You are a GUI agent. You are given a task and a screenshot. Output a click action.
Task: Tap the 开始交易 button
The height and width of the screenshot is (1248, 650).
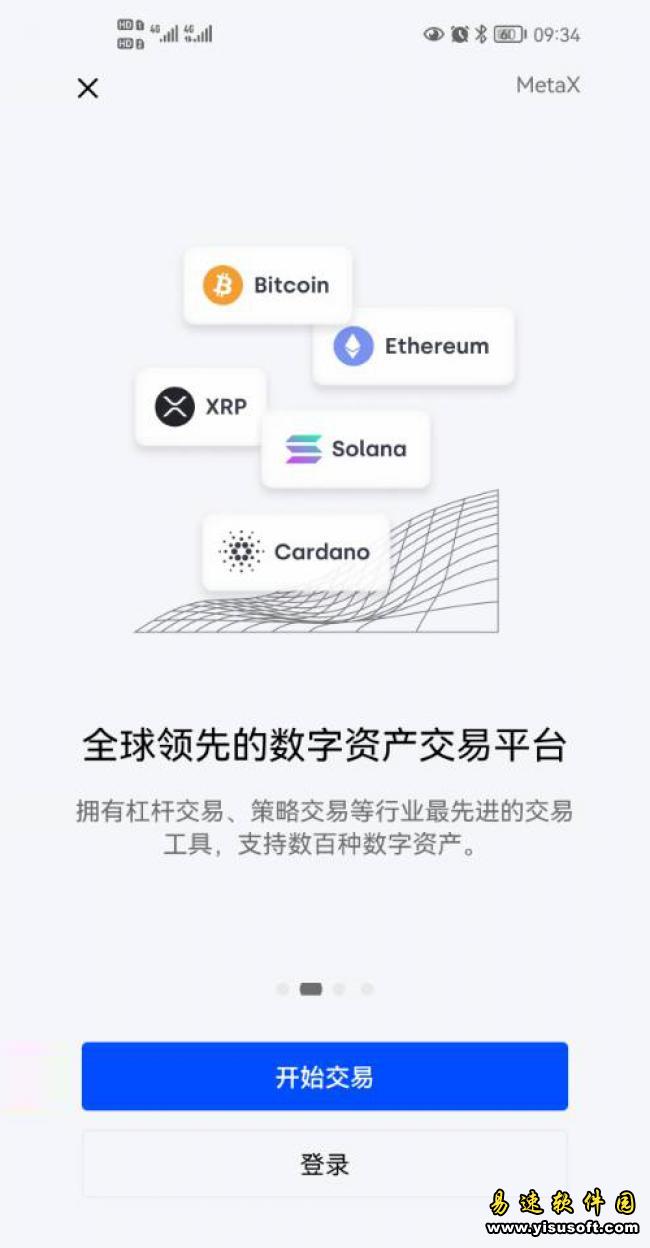click(x=324, y=1076)
